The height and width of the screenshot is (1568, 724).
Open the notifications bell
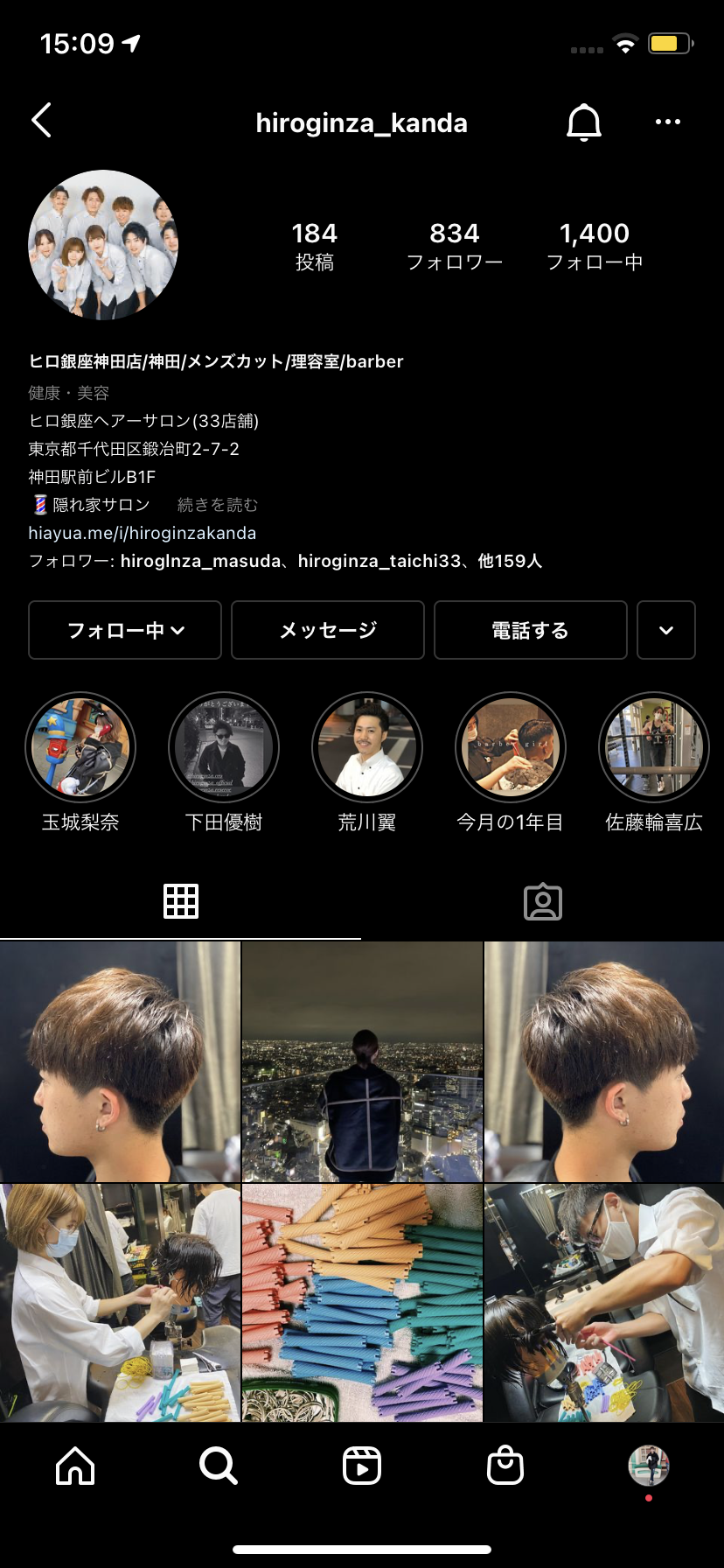coord(583,122)
